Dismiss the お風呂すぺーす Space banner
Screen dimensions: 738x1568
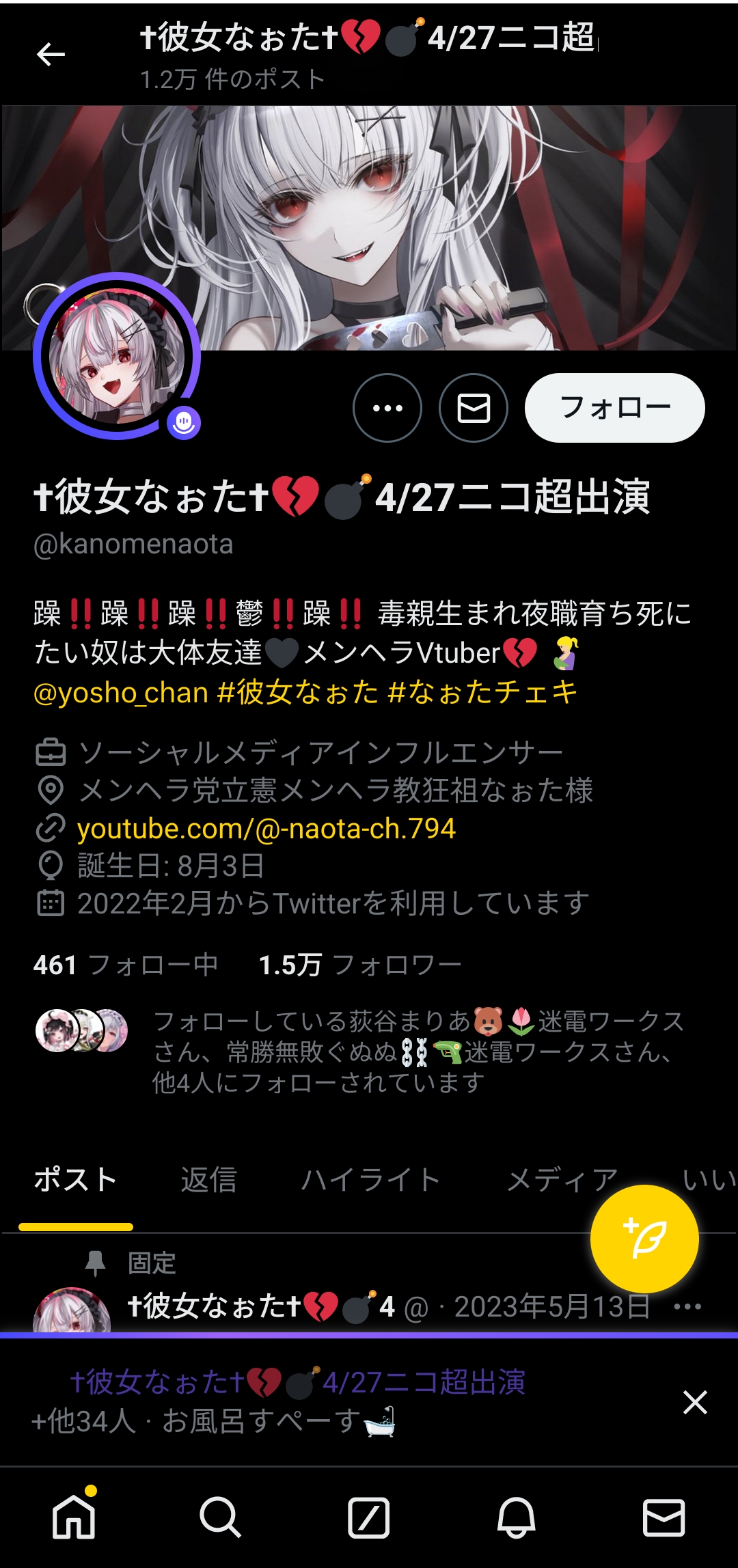[x=695, y=1402]
